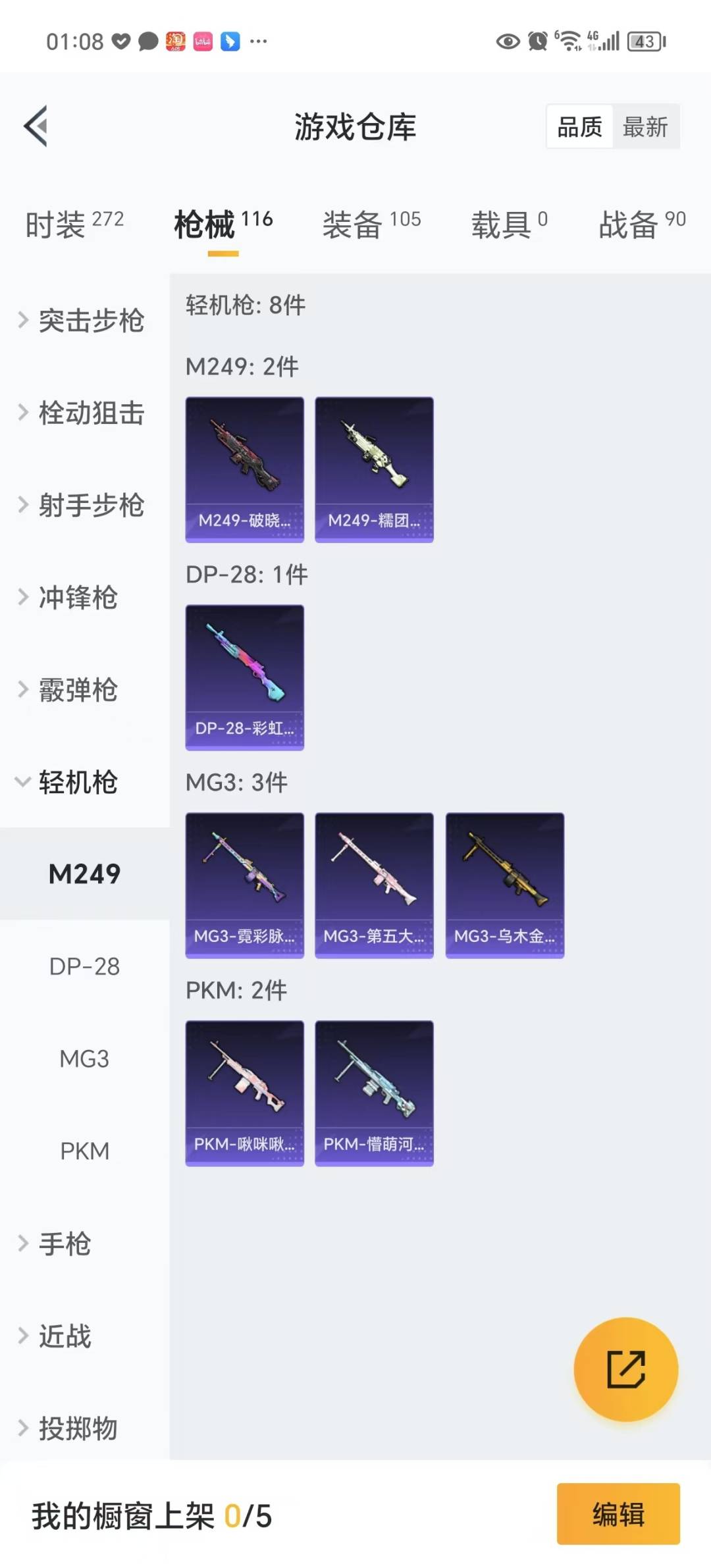Select PKM in the sidebar
This screenshot has height=1568, width=711.
pyautogui.click(x=84, y=1151)
